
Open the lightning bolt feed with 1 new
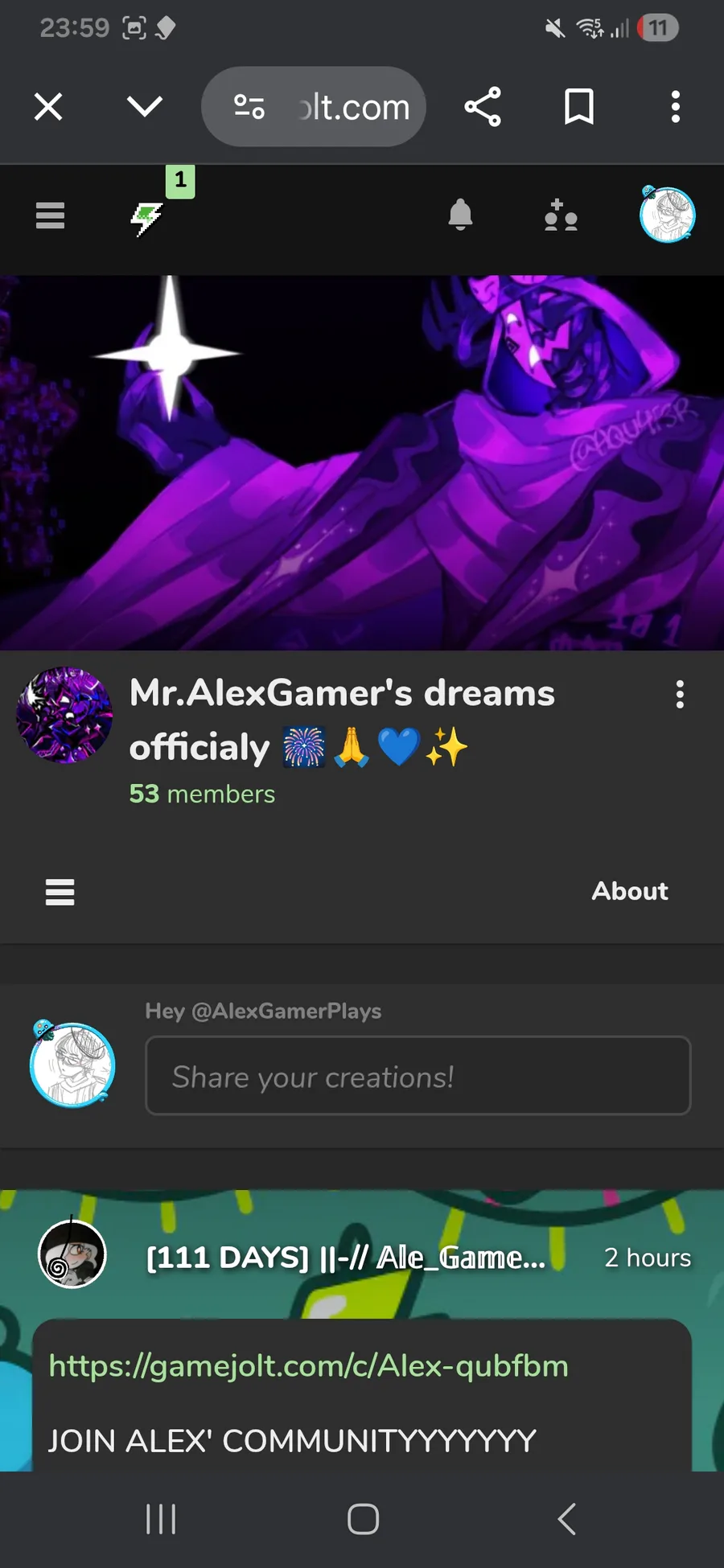148,217
